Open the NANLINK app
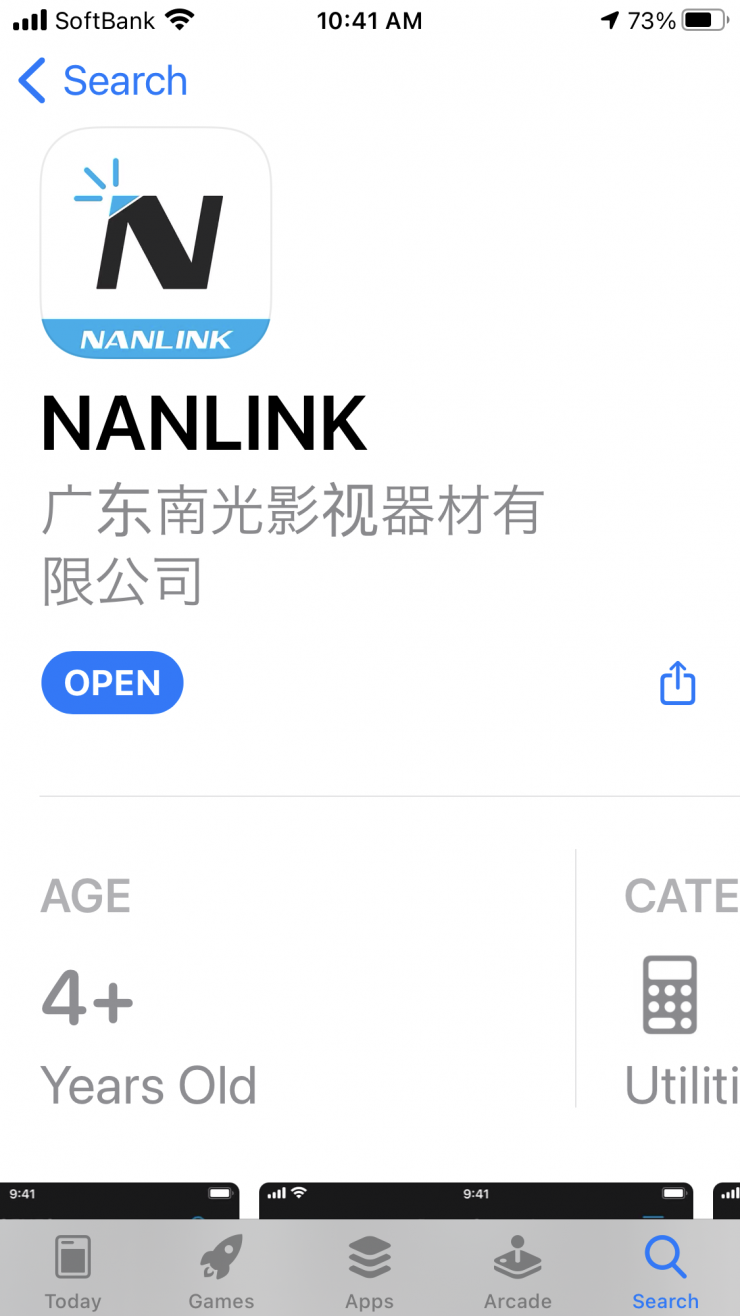This screenshot has width=740, height=1316. click(x=112, y=683)
